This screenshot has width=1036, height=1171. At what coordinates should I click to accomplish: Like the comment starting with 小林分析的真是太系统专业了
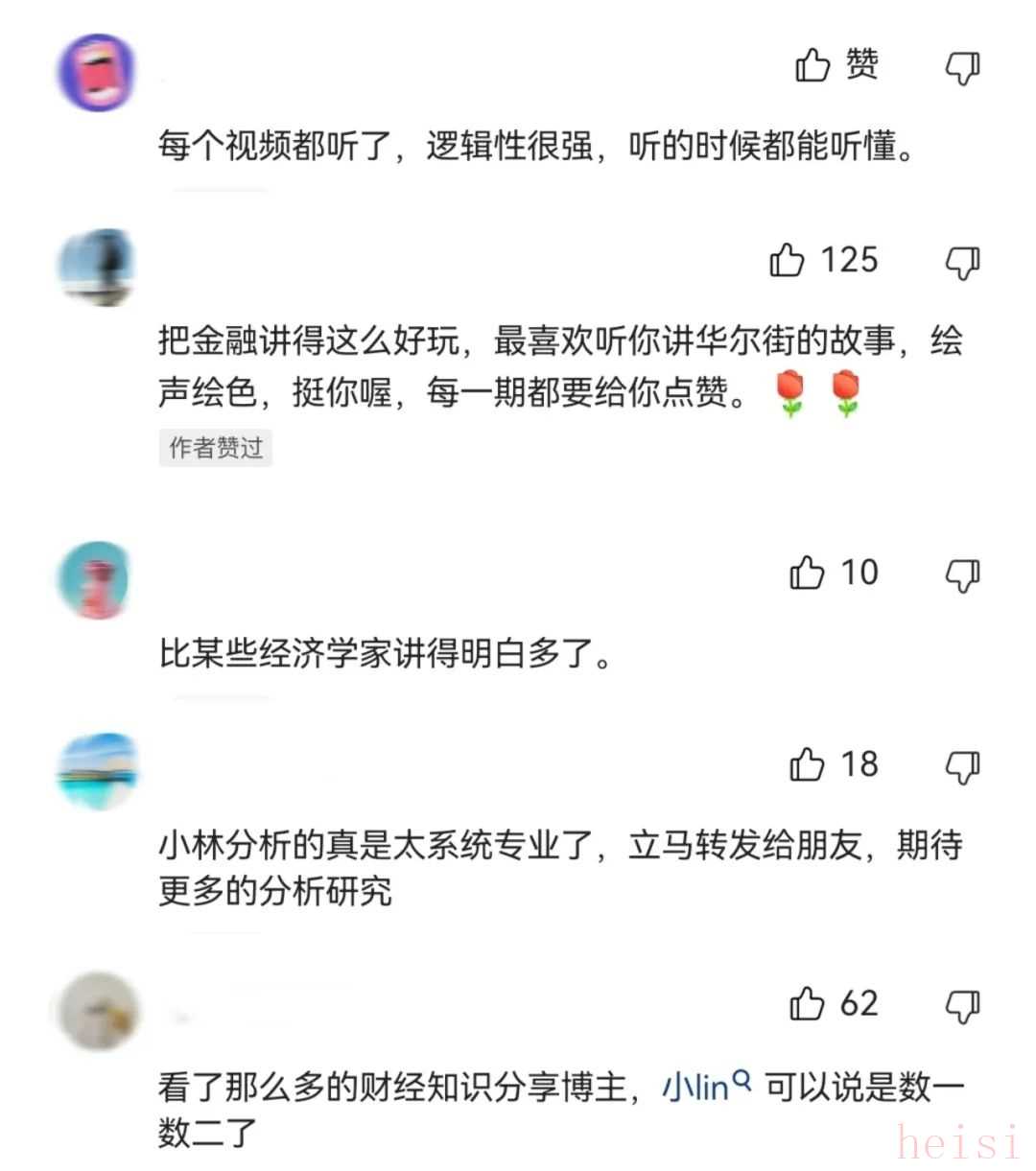pos(807,764)
